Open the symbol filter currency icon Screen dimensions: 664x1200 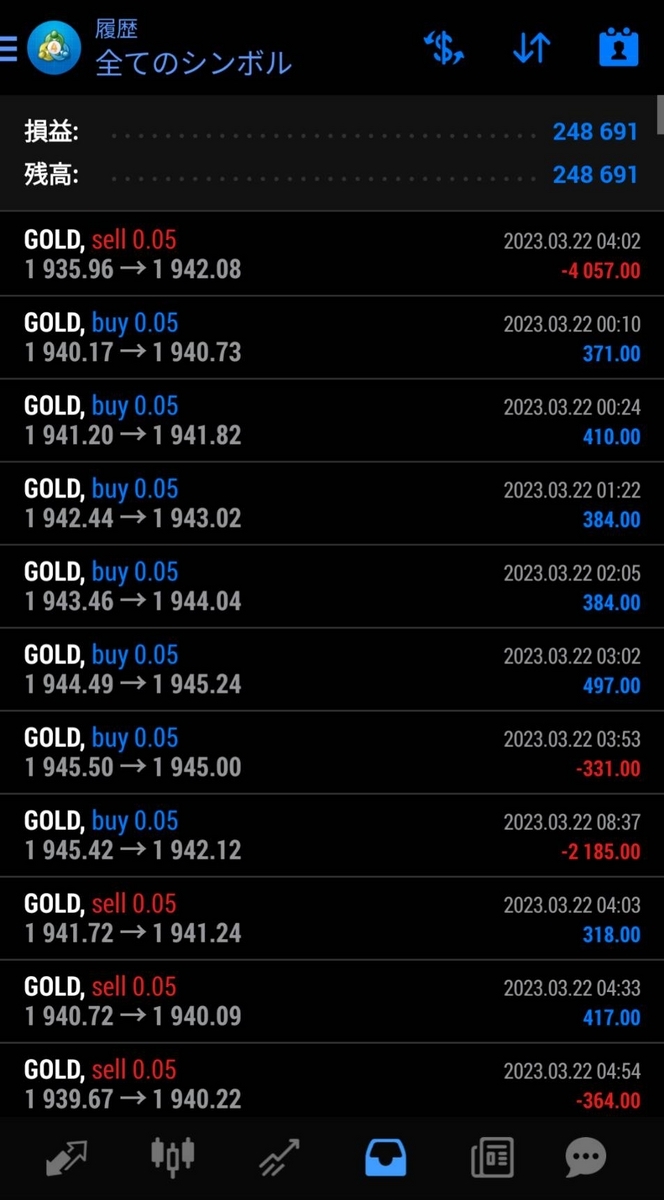pyautogui.click(x=443, y=48)
